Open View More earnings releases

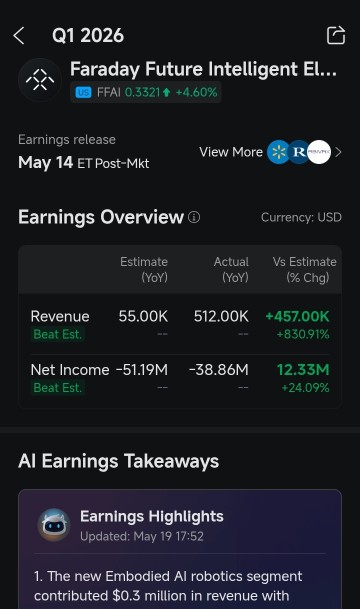270,152
